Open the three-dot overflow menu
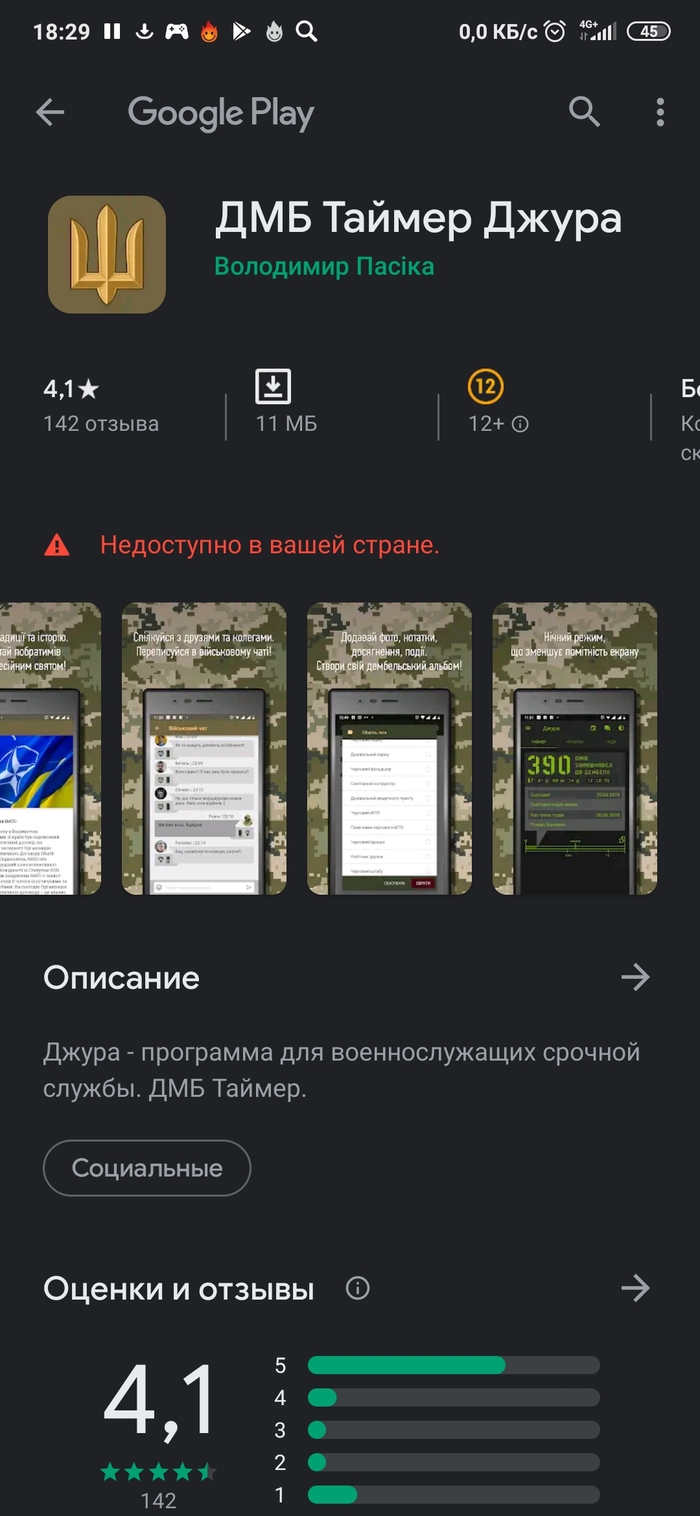This screenshot has width=700, height=1516. pos(660,113)
